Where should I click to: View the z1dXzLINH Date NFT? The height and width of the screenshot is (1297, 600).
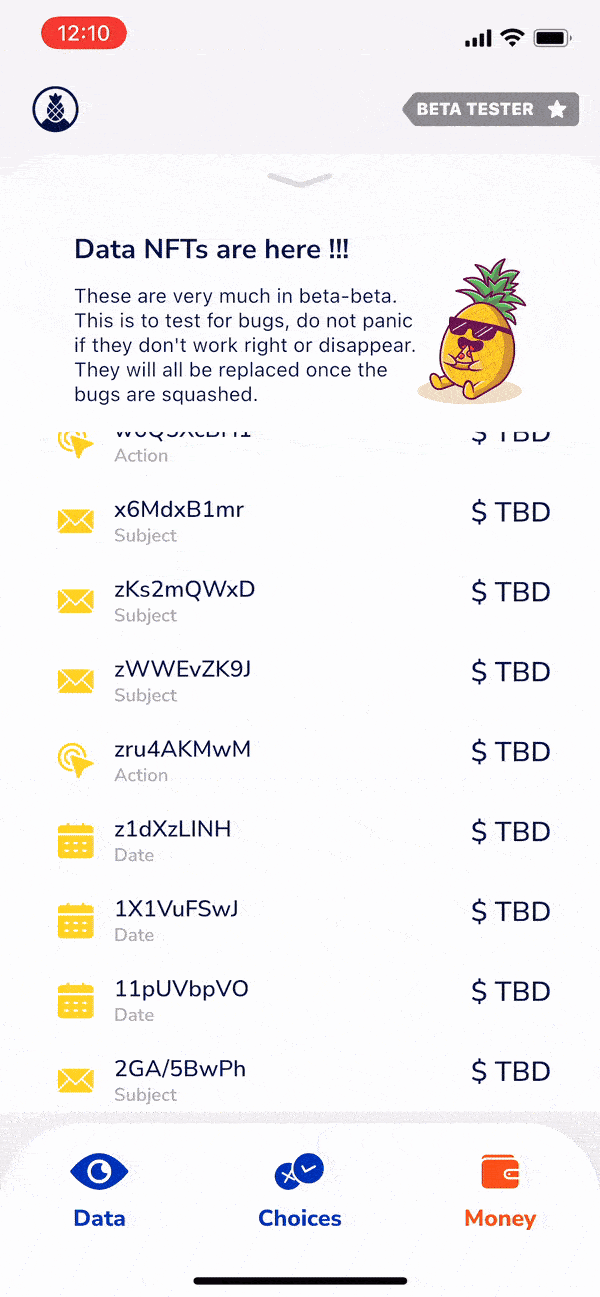(x=300, y=841)
